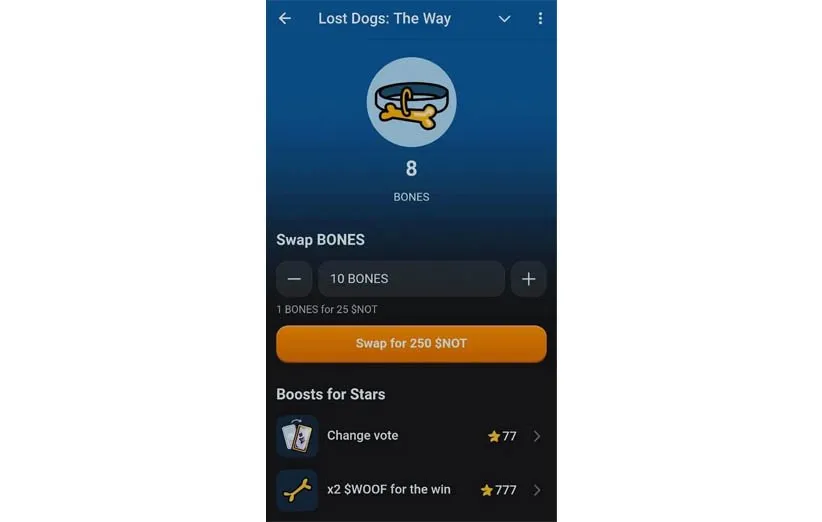
Task: Go back using the top-left arrow
Action: pos(285,19)
